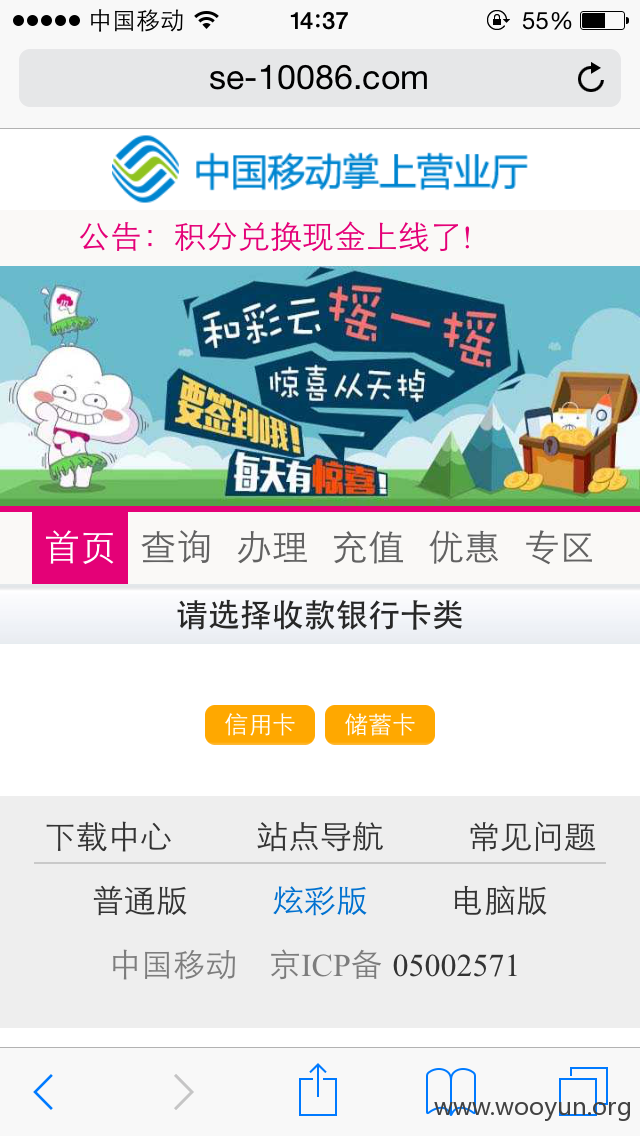This screenshot has height=1136, width=640.
Task: Open the 和彩云 摇一摇 promo banner
Action: click(x=320, y=385)
